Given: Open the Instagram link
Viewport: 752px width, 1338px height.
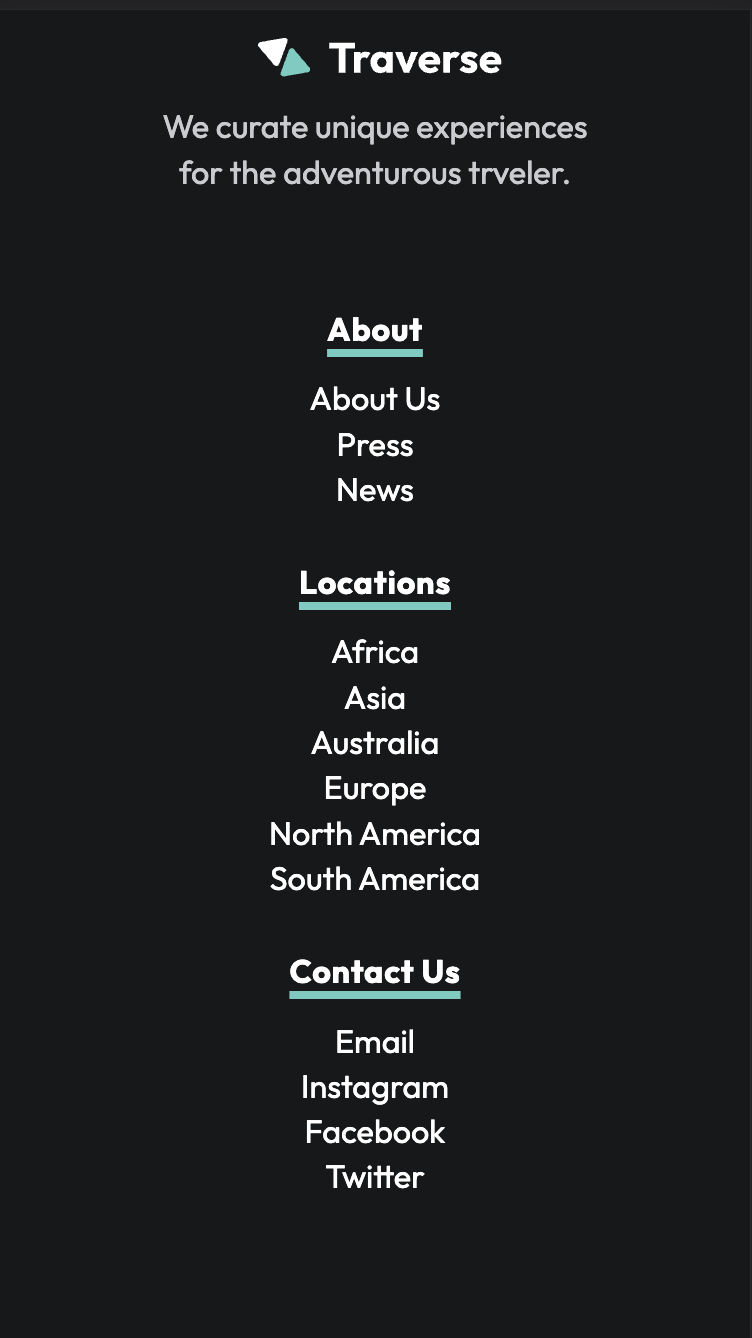Looking at the screenshot, I should coord(375,1087).
